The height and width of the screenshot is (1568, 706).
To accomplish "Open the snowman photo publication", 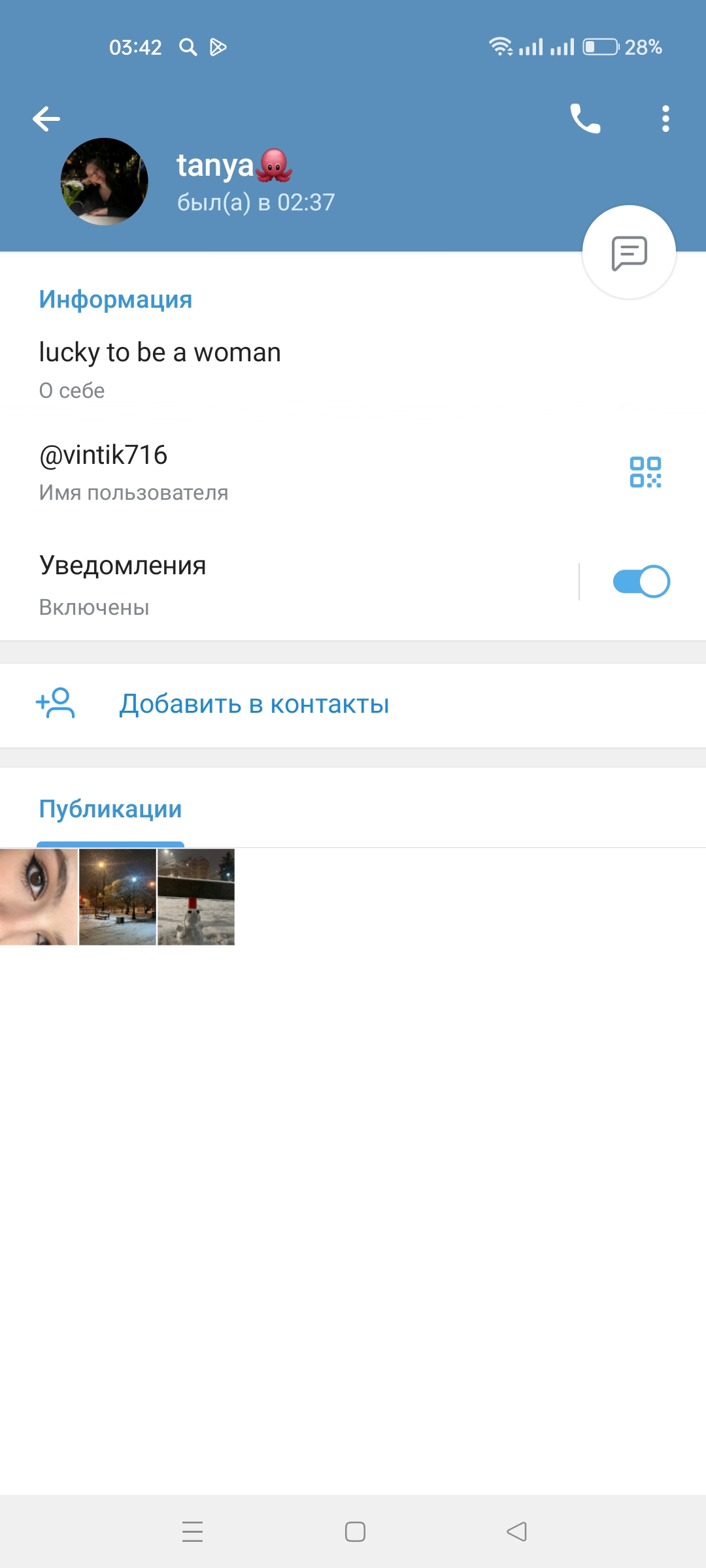I will [196, 896].
